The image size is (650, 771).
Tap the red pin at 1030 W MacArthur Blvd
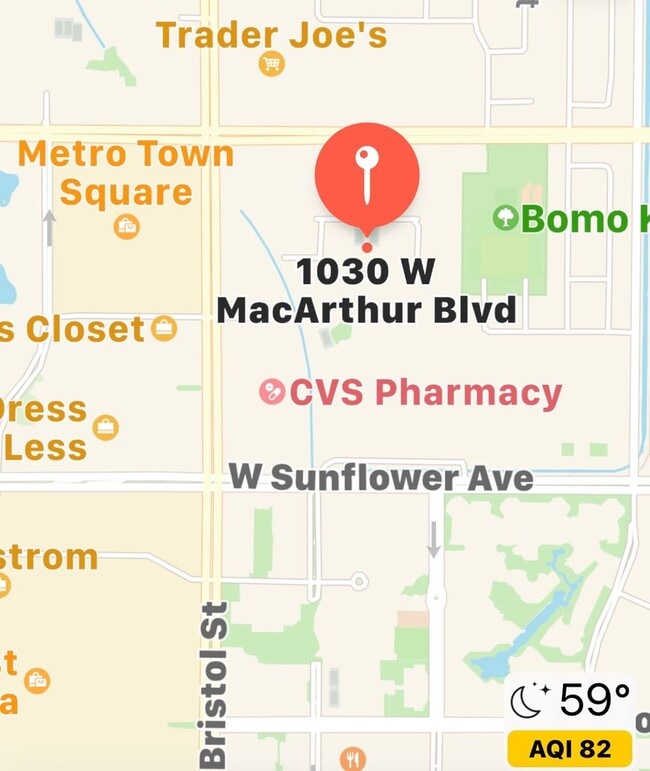tap(367, 175)
